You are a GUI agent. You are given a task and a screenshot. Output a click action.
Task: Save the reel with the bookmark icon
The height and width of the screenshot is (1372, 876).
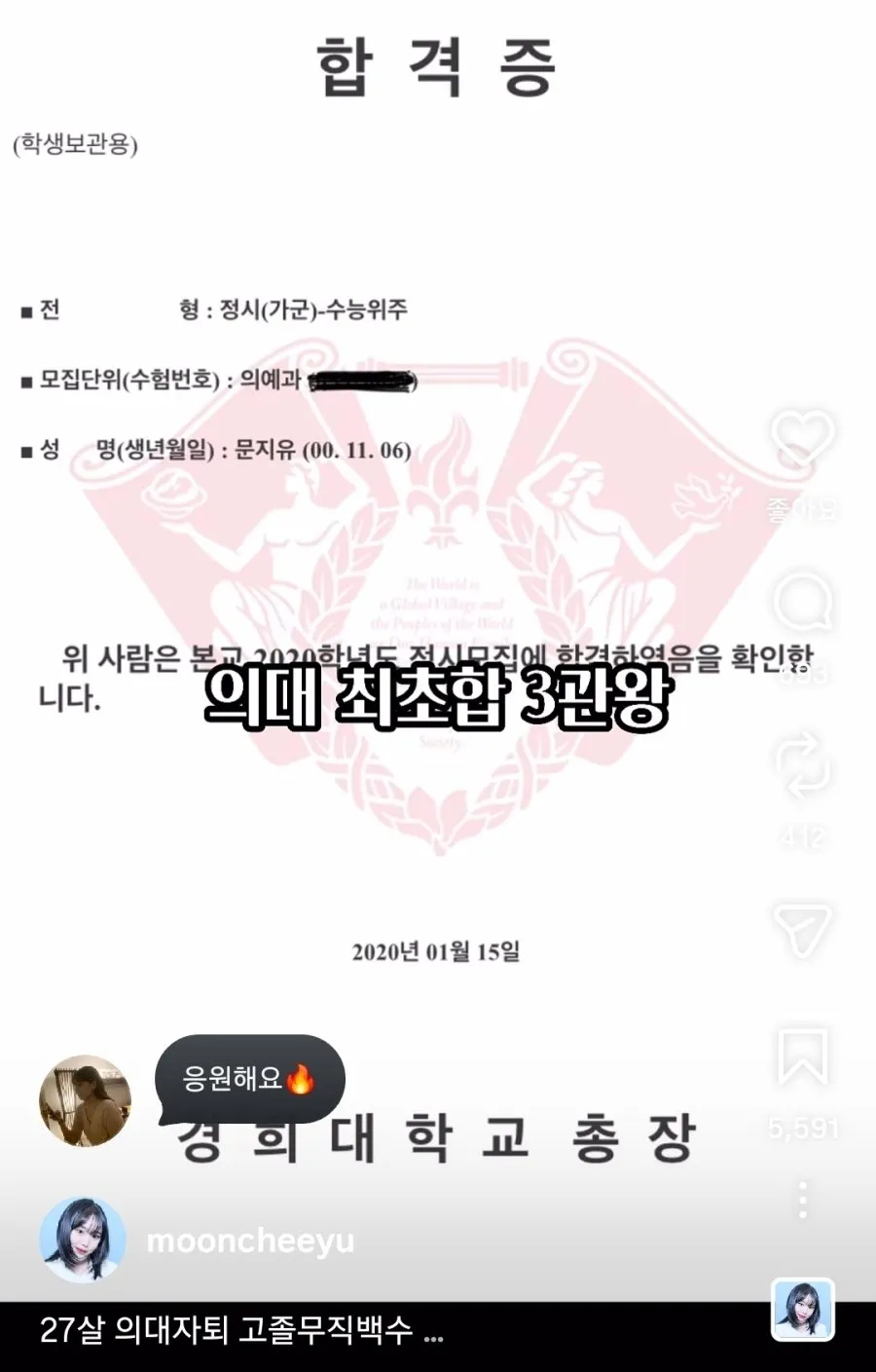[803, 1057]
